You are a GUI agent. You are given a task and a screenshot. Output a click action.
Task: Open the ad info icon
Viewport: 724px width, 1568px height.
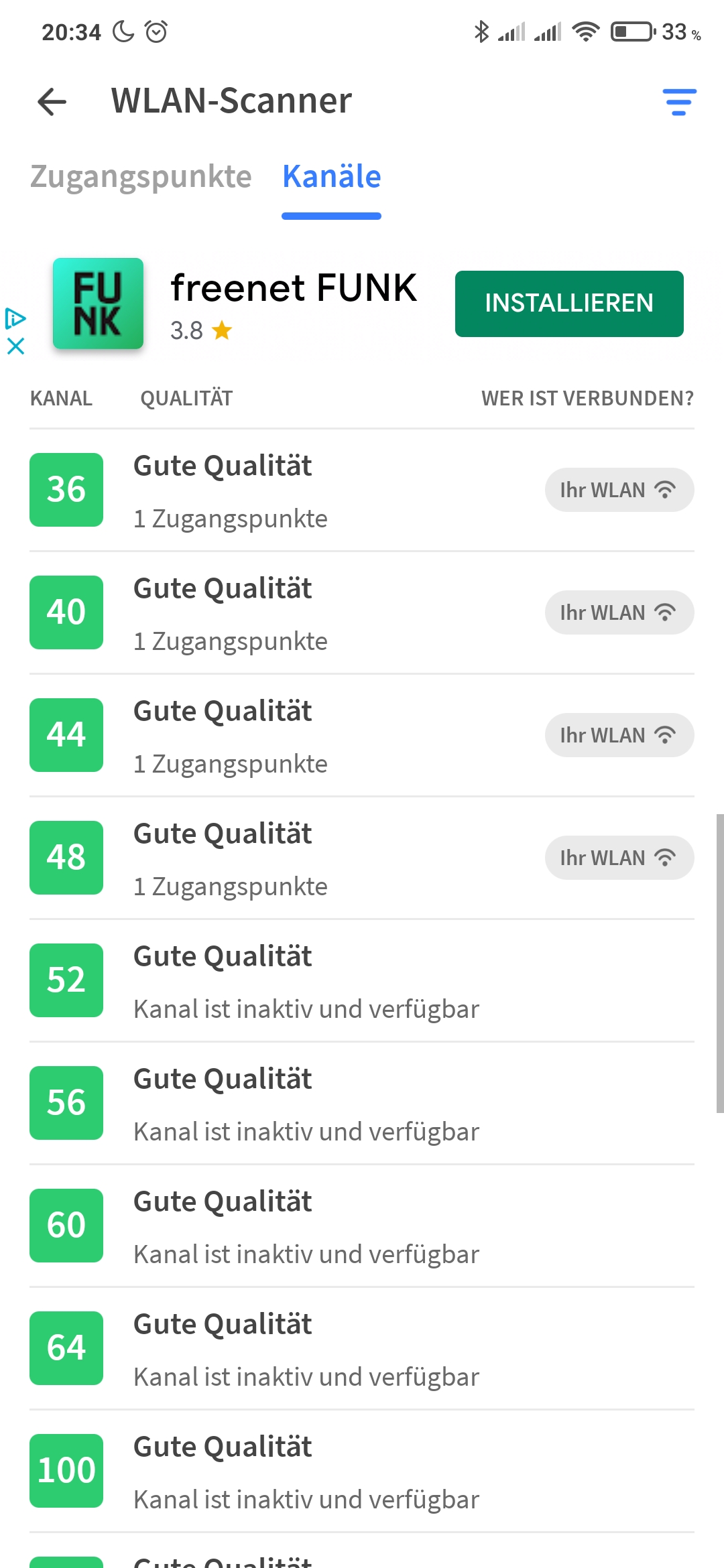tap(15, 318)
